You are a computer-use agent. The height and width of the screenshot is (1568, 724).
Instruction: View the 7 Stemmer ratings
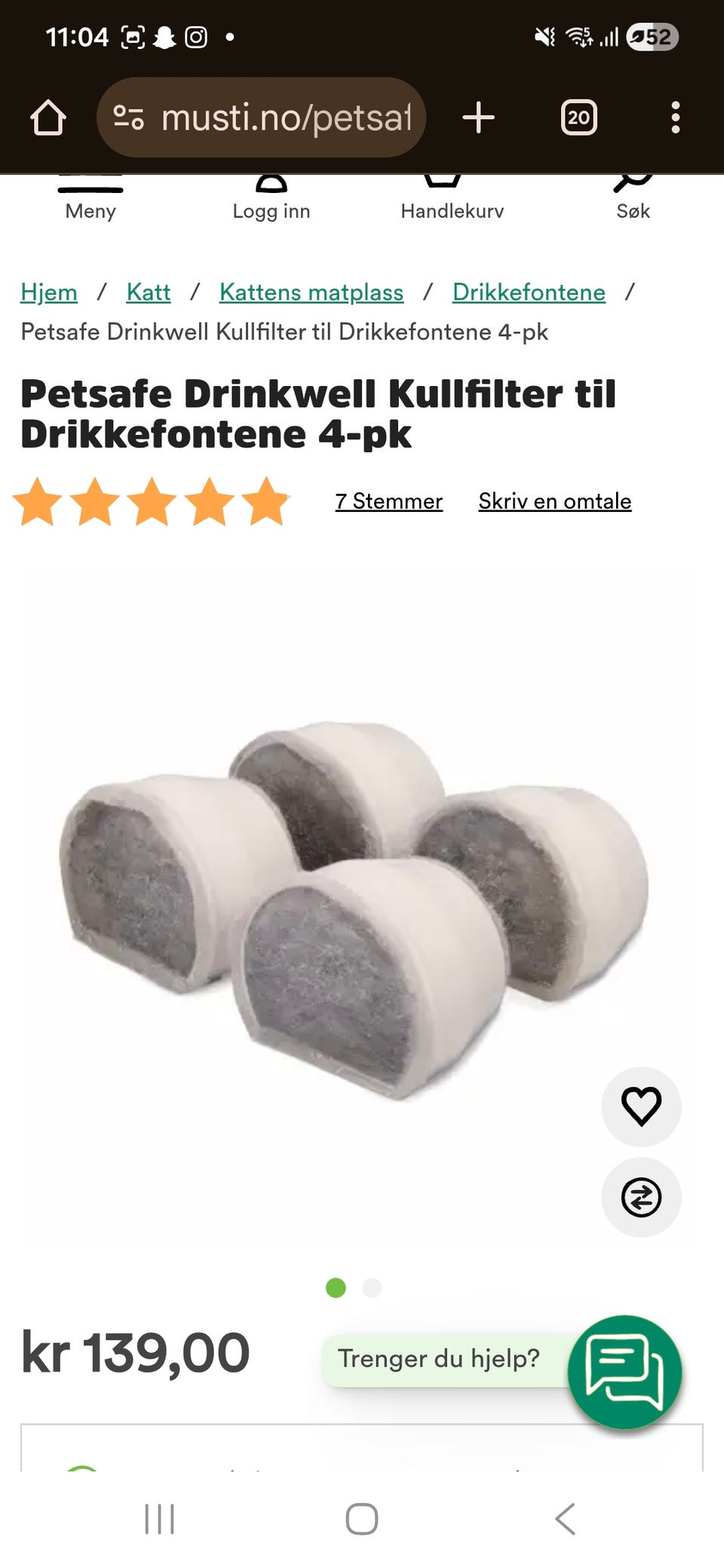pos(389,501)
